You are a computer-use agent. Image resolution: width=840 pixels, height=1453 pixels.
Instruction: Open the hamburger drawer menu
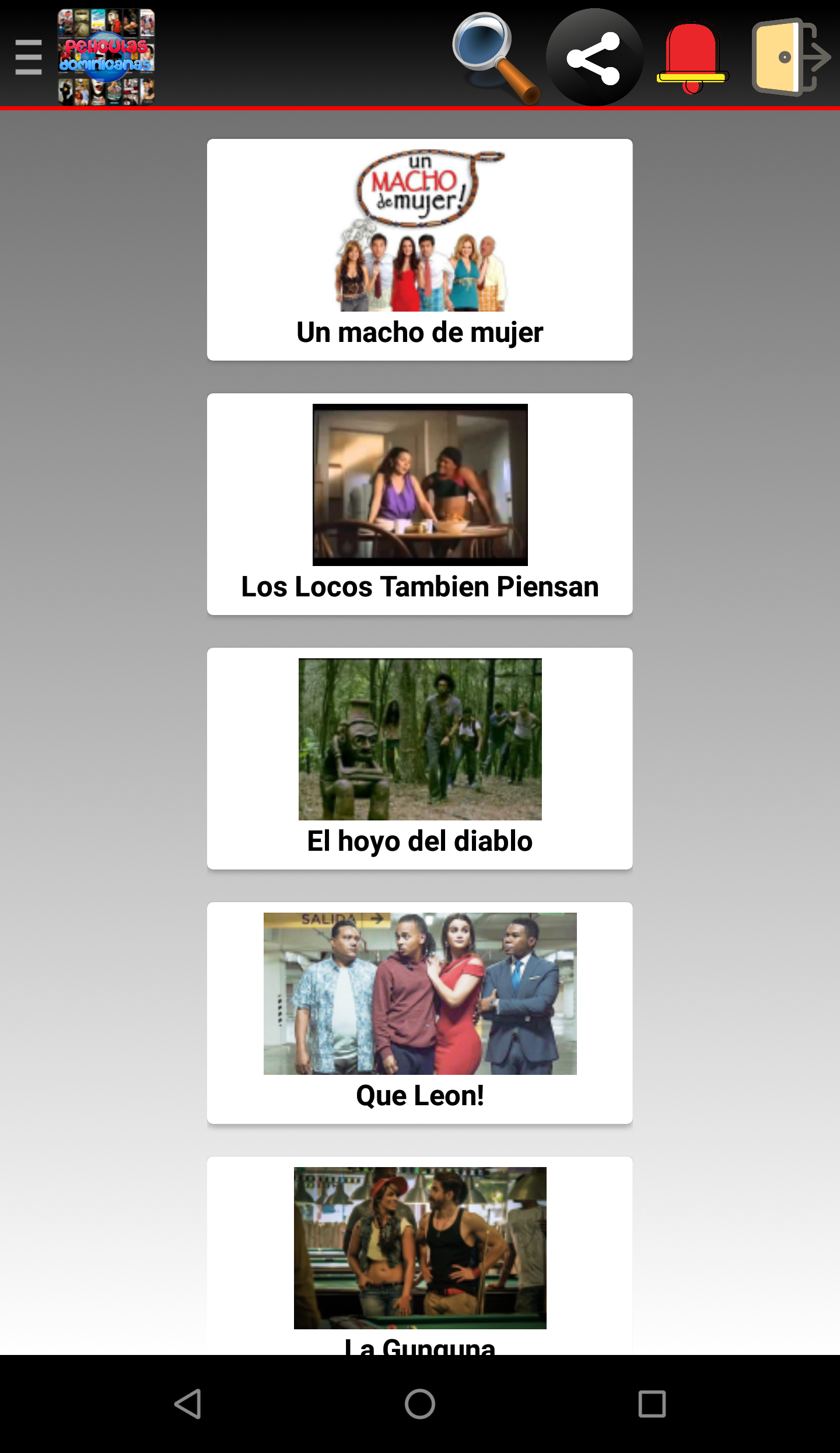(x=28, y=57)
